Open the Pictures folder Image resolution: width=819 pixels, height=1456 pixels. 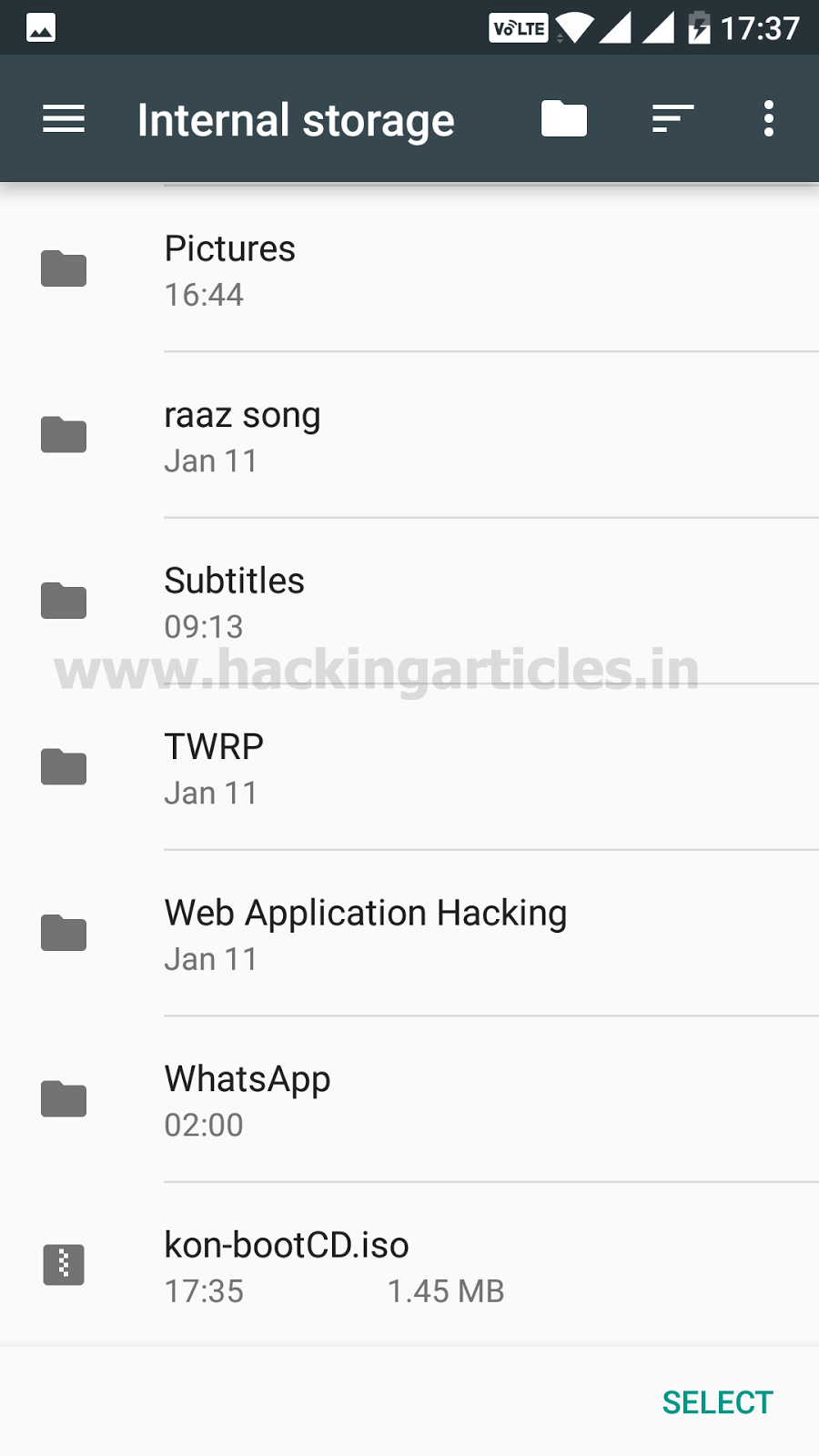[409, 269]
